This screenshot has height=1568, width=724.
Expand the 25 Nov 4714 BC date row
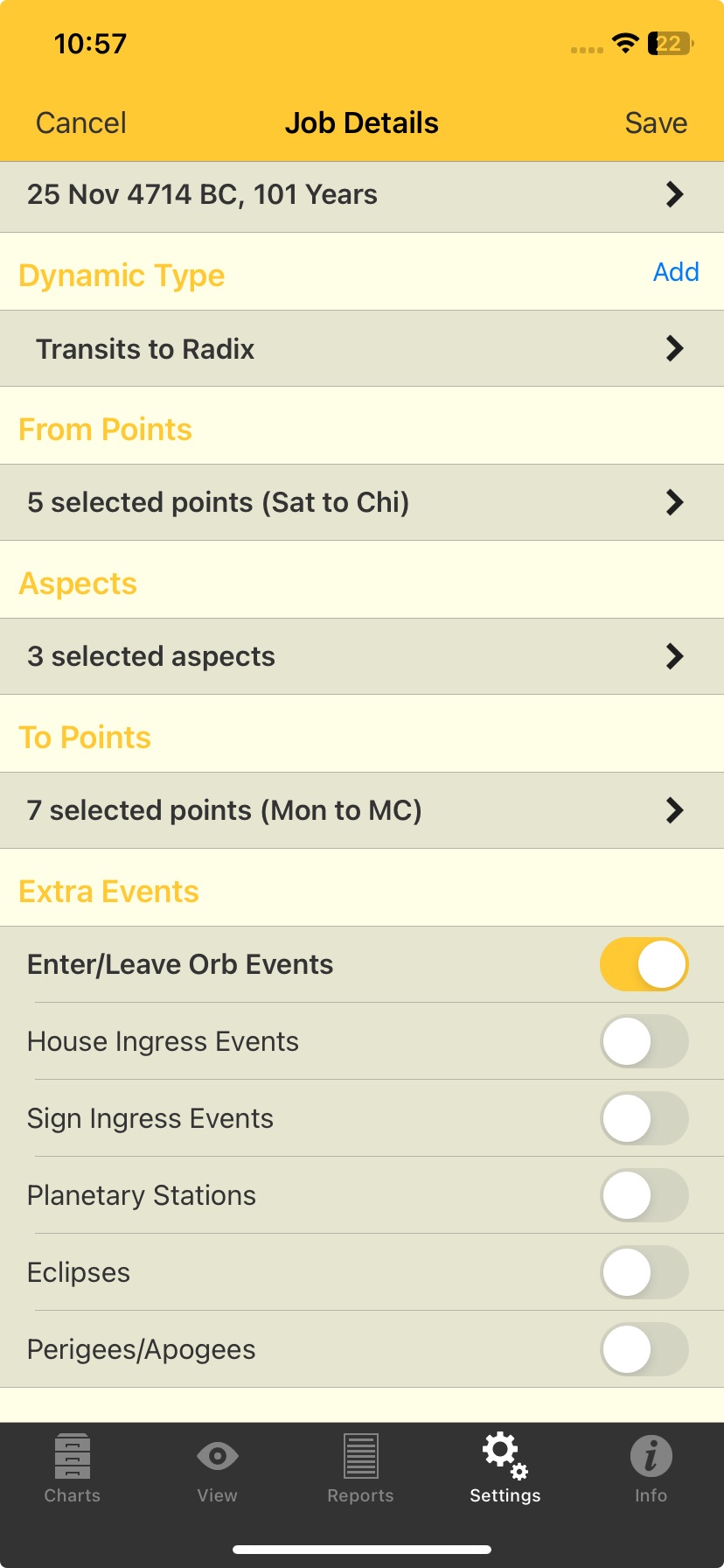pos(362,194)
